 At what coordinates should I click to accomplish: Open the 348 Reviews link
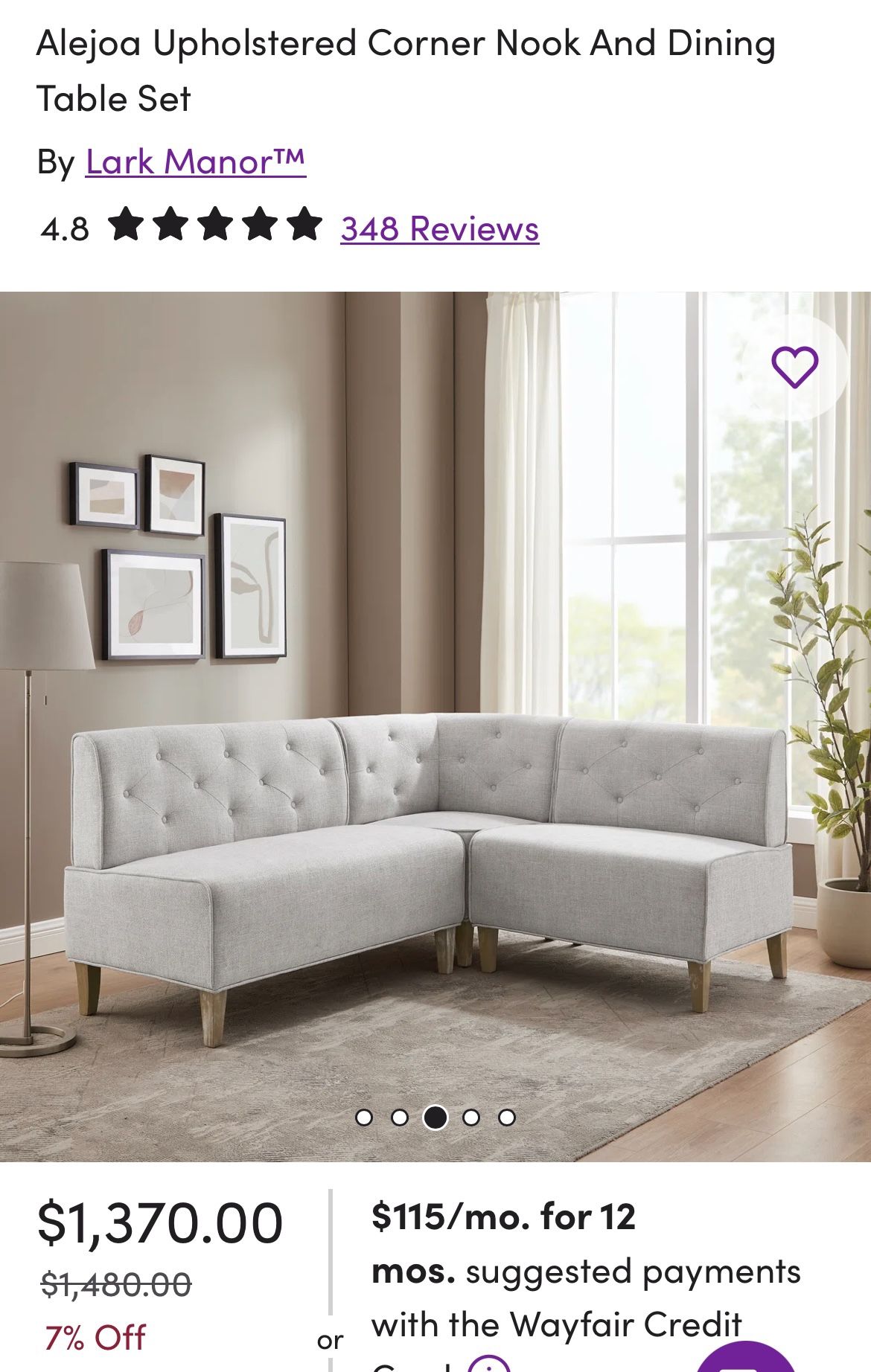pyautogui.click(x=440, y=228)
